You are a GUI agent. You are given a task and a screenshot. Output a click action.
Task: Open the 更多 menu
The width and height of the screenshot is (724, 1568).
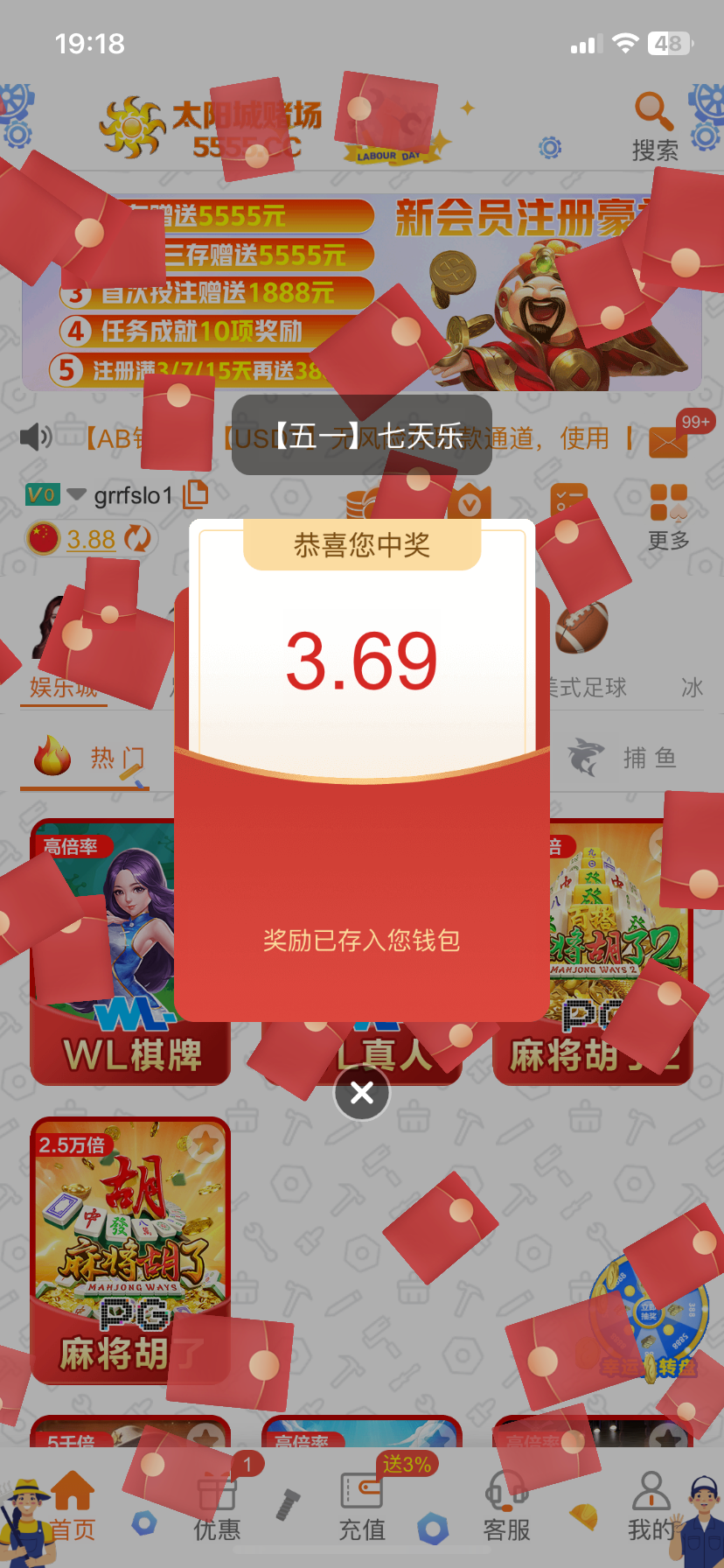(x=669, y=516)
